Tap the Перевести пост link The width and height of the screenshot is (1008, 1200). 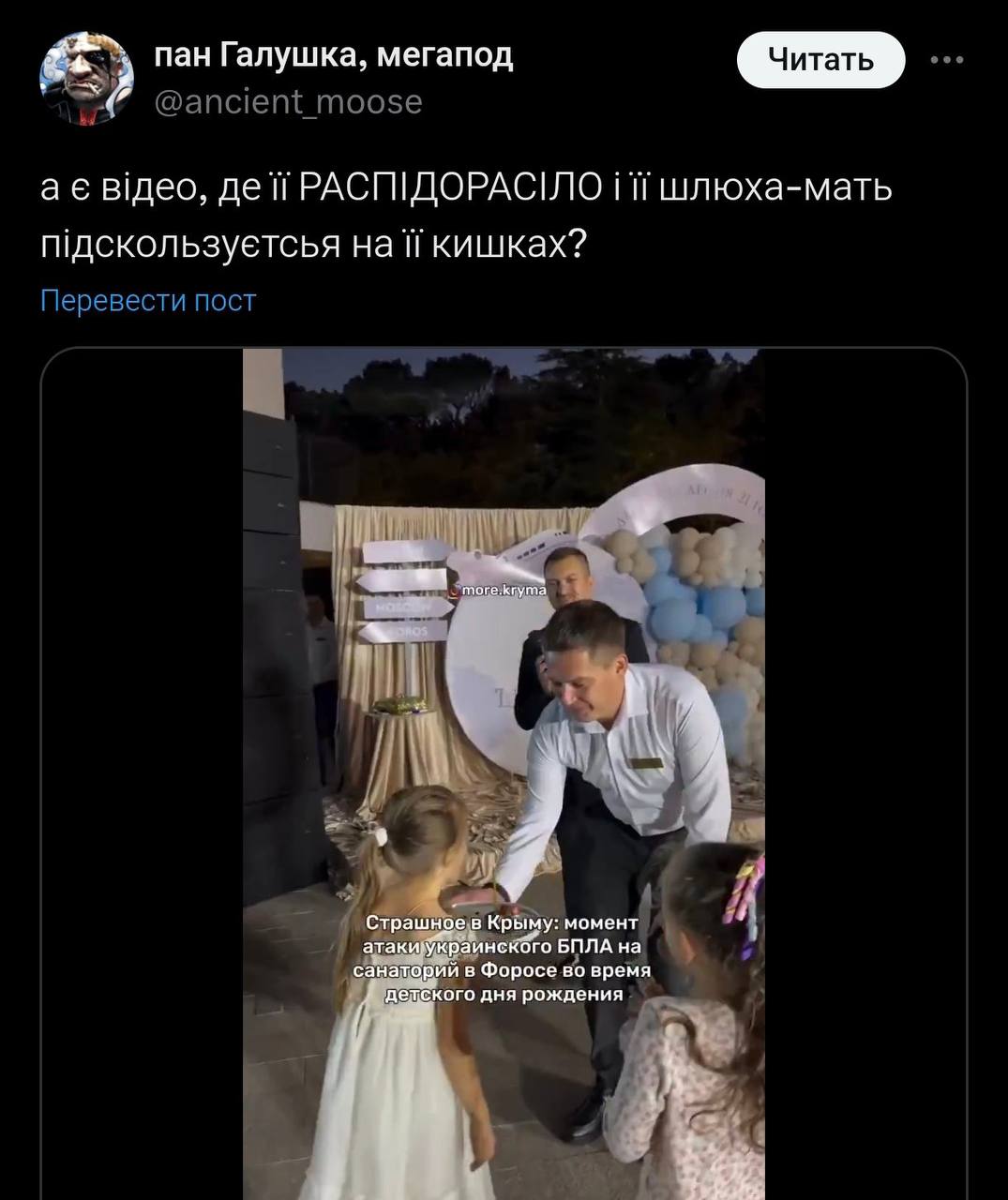(148, 301)
